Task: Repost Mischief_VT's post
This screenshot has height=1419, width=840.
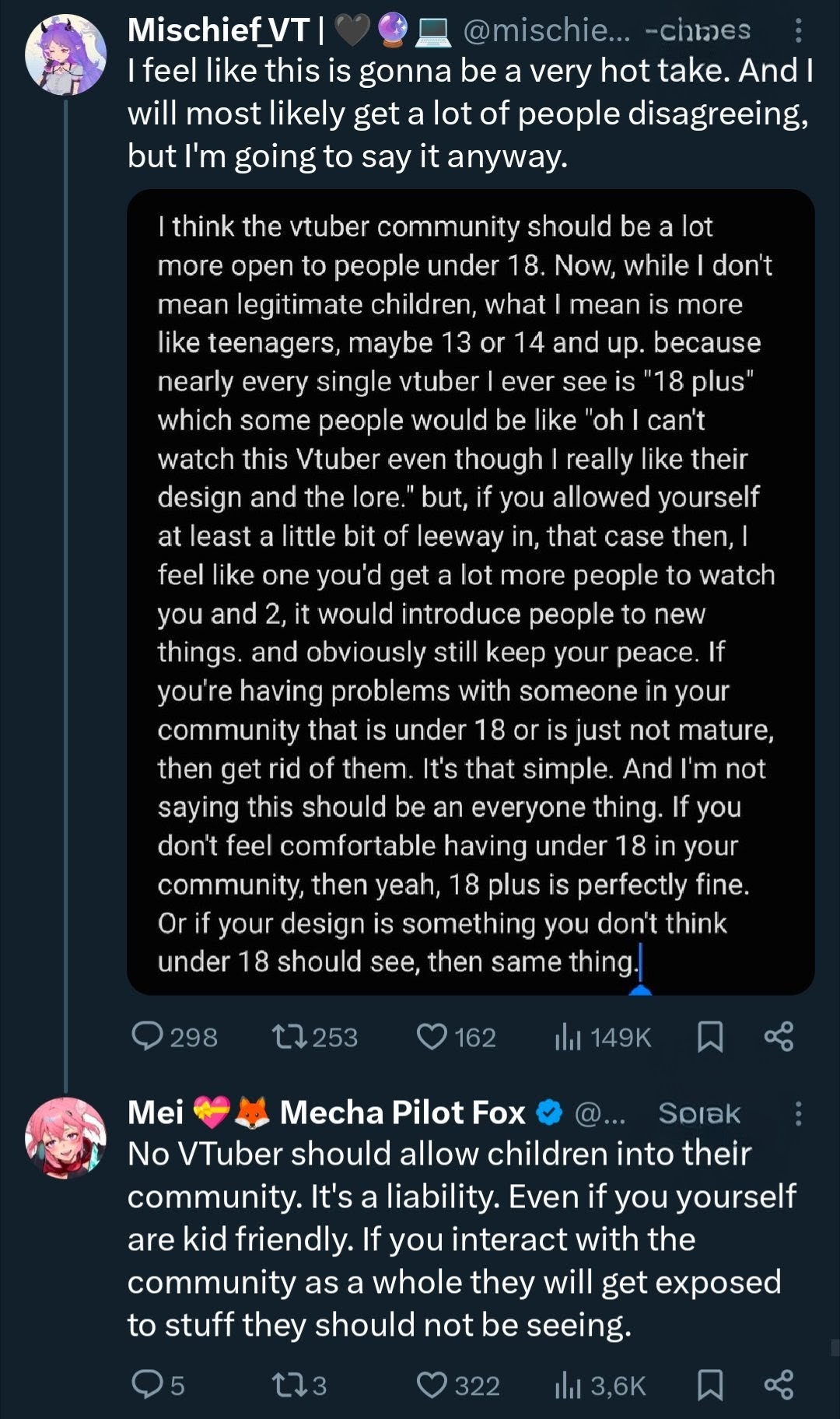Action: [x=314, y=1036]
